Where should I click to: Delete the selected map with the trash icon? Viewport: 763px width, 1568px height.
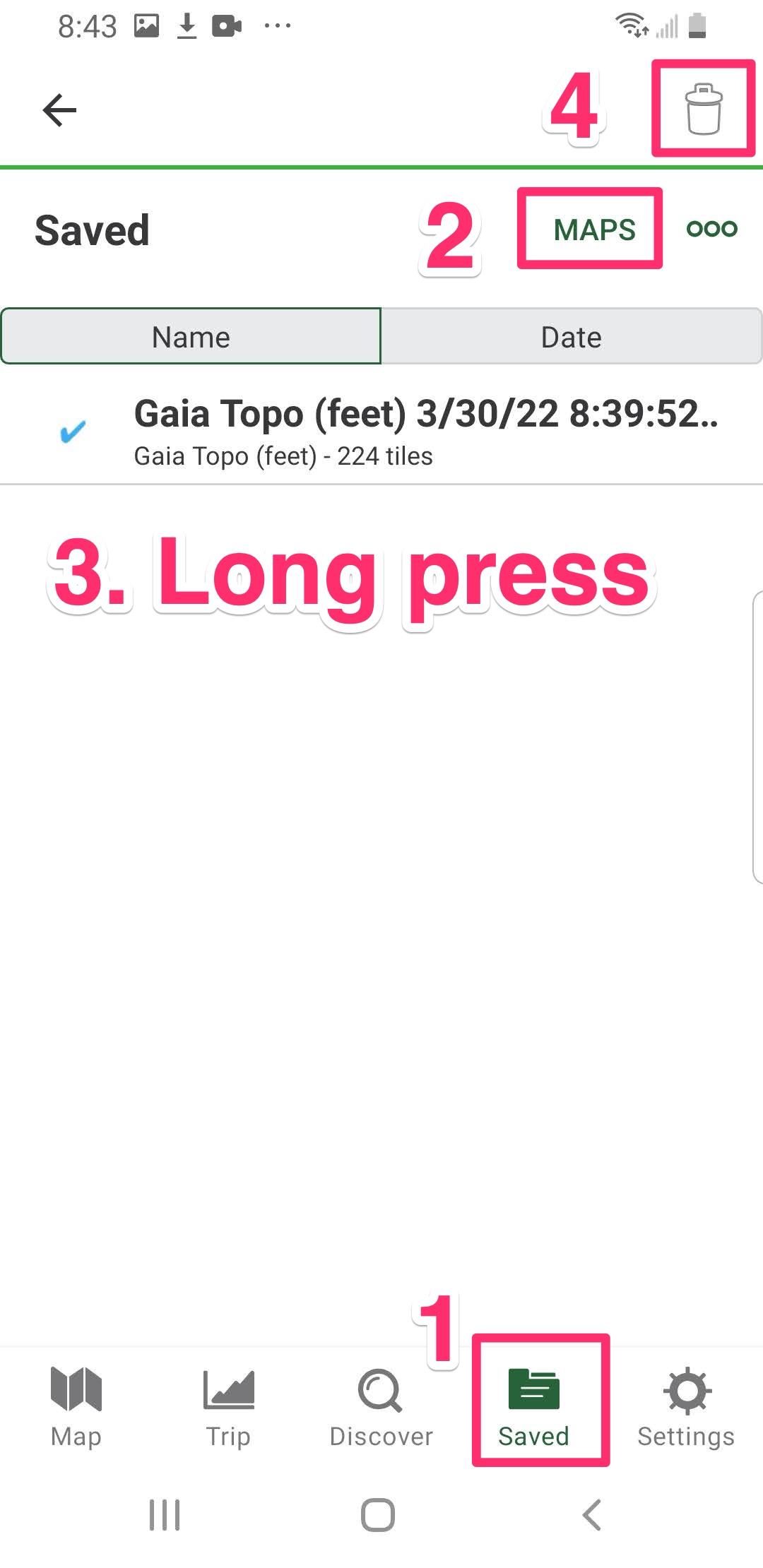point(704,109)
